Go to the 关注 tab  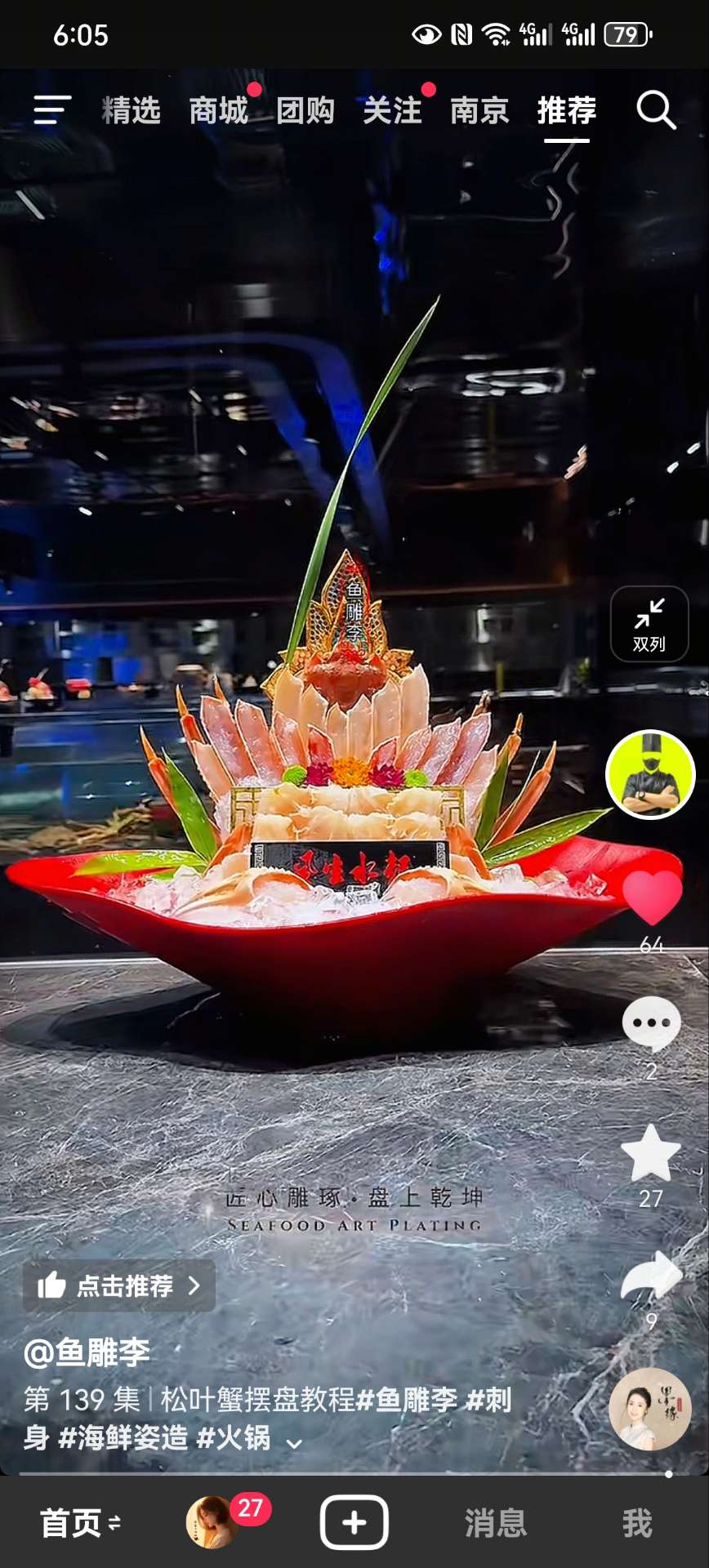(393, 110)
